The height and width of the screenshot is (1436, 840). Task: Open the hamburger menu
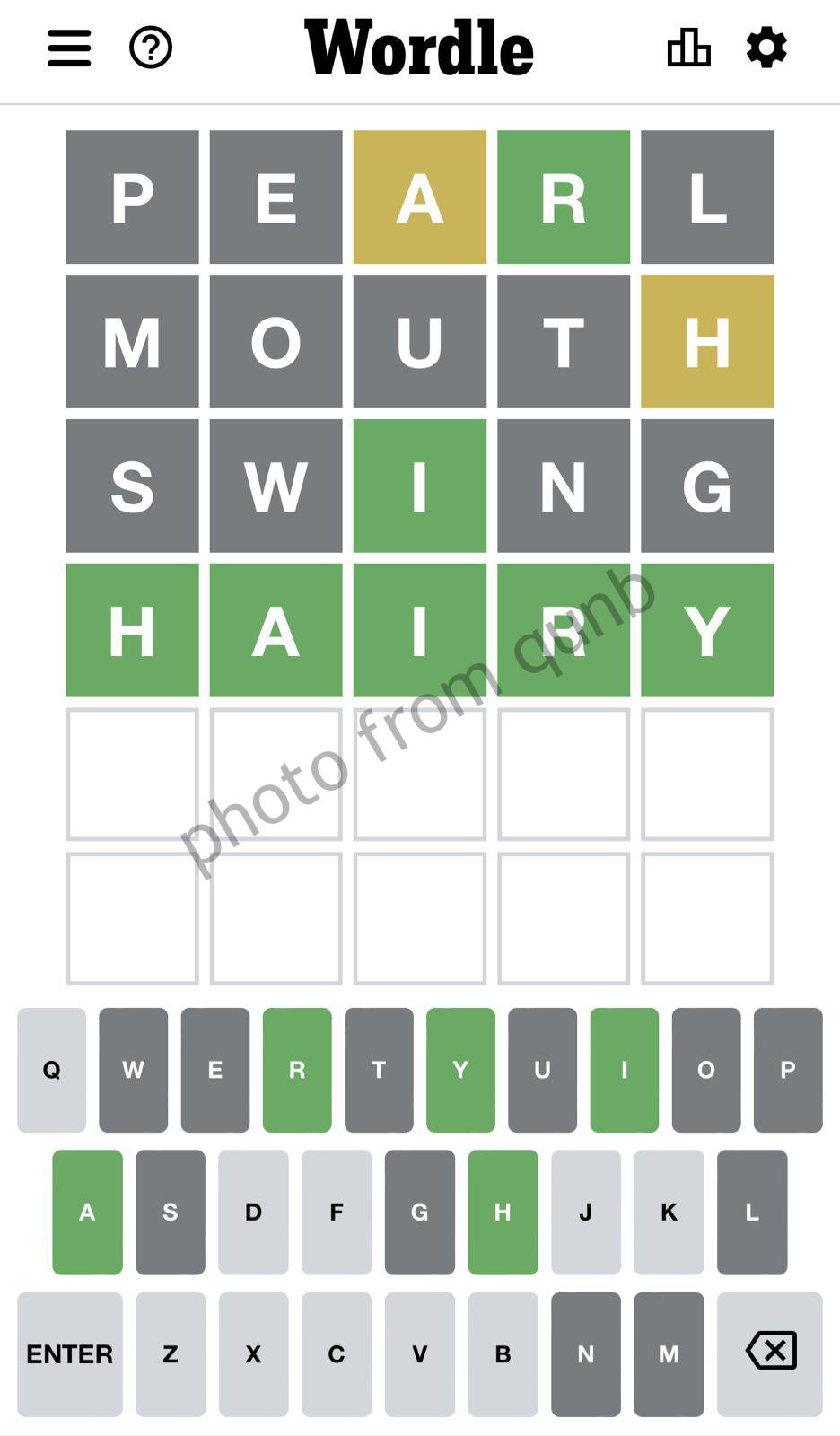click(69, 48)
